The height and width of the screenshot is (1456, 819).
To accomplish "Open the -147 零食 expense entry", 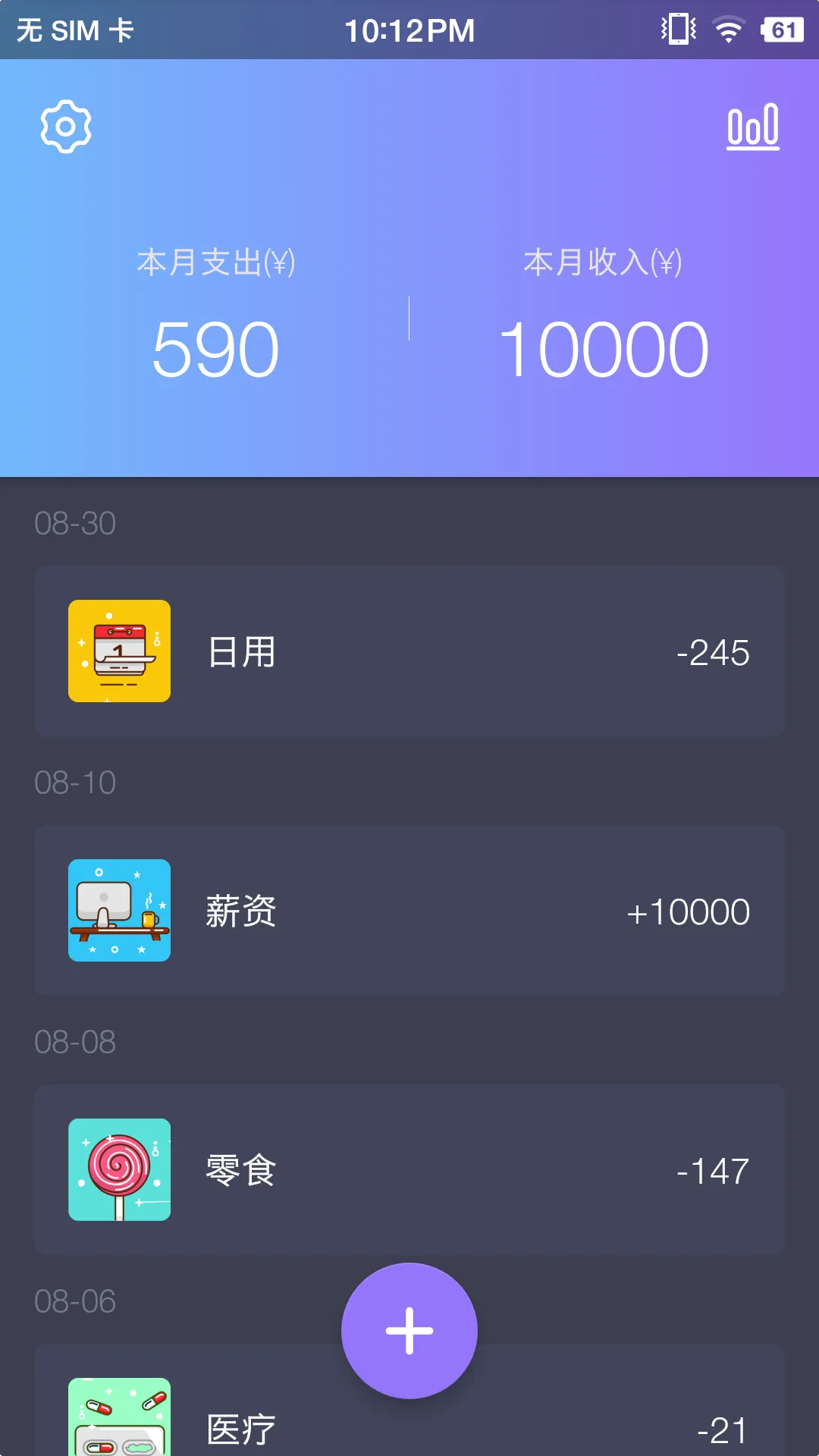I will pos(409,1169).
